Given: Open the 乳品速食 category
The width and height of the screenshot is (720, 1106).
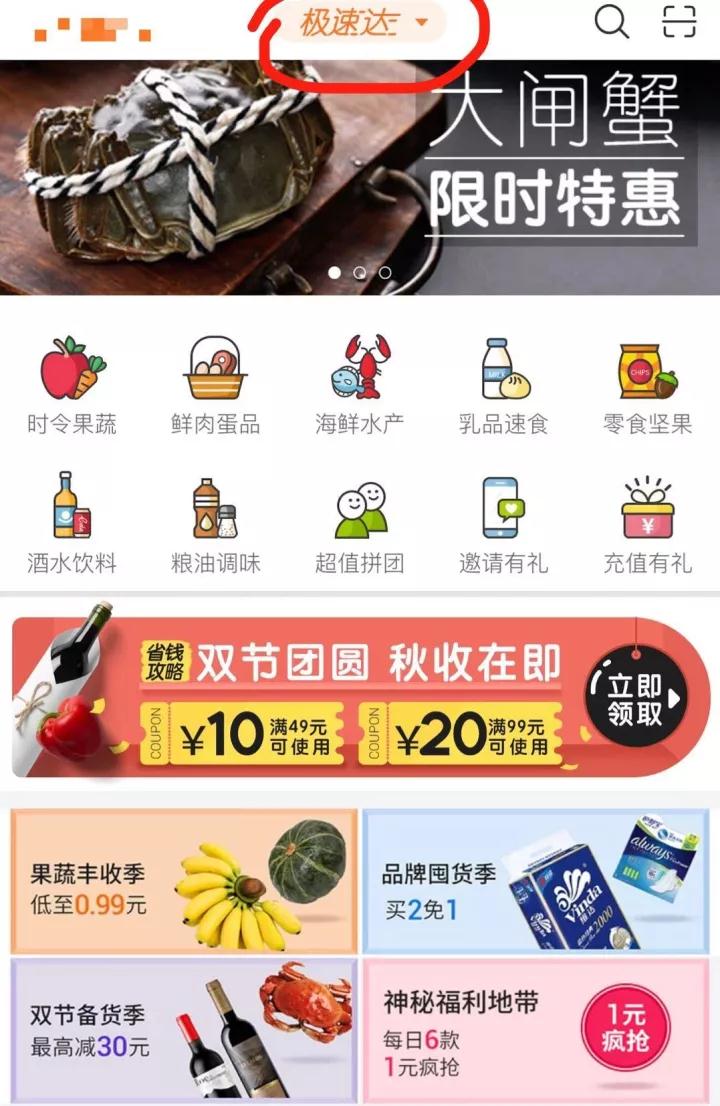Looking at the screenshot, I should tap(504, 386).
